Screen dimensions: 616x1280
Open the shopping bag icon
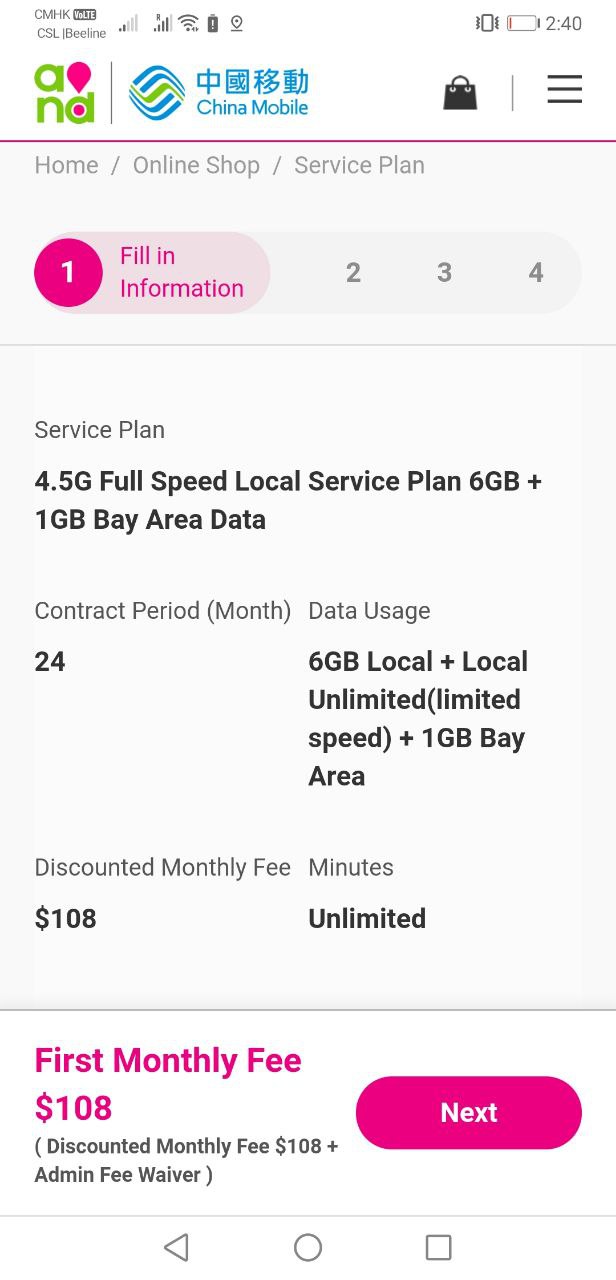click(x=460, y=93)
